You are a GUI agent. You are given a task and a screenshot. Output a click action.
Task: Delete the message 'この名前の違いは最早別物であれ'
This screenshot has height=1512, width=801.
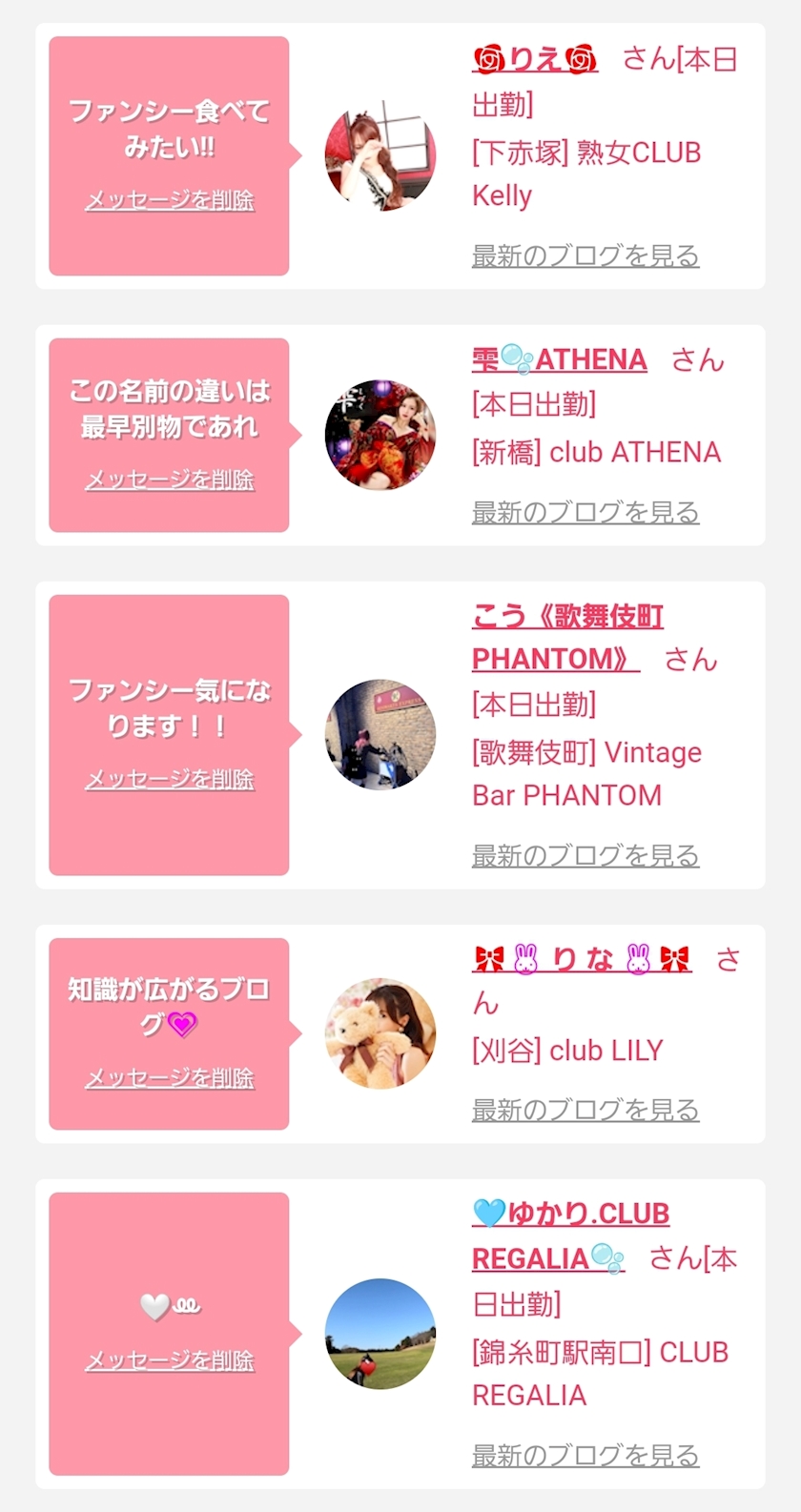click(x=170, y=480)
